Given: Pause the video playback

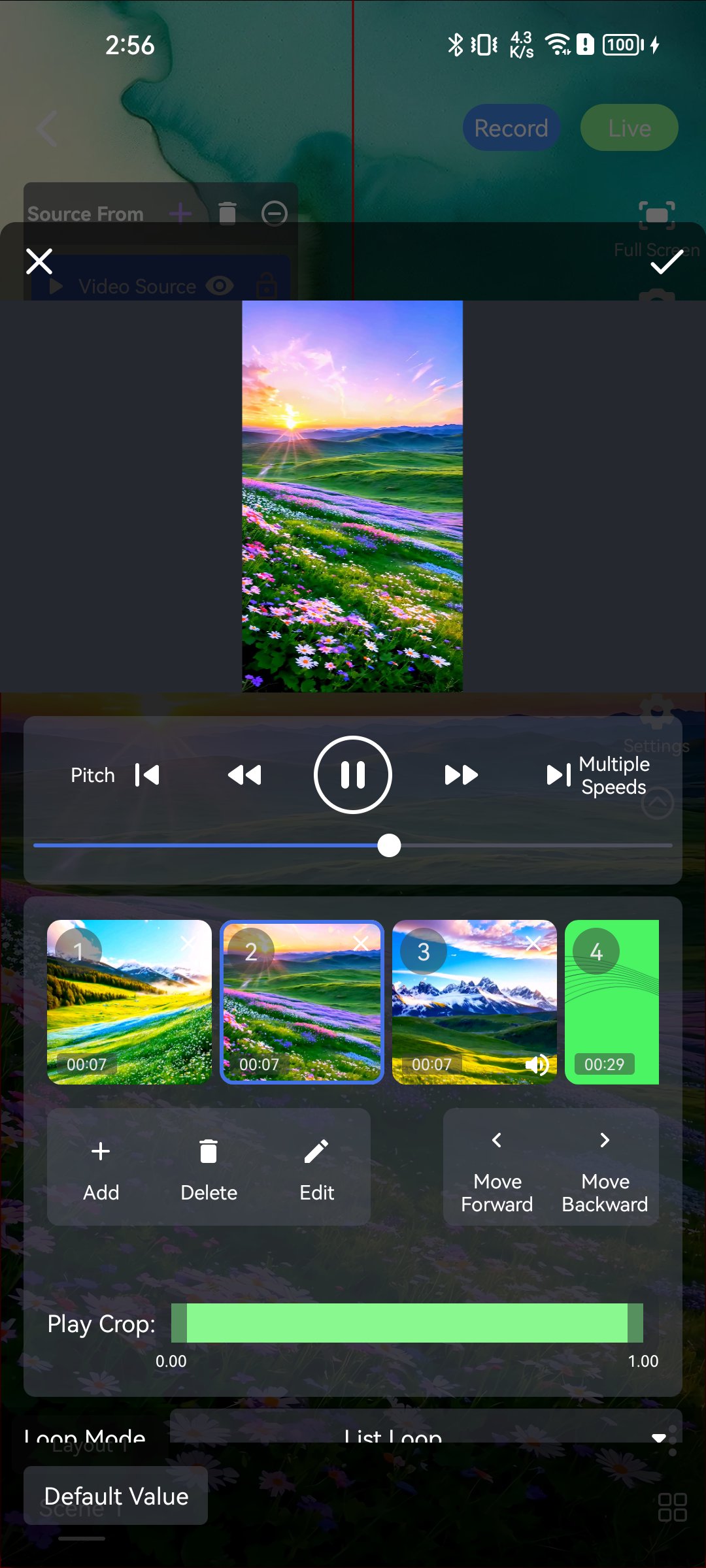Looking at the screenshot, I should [353, 774].
